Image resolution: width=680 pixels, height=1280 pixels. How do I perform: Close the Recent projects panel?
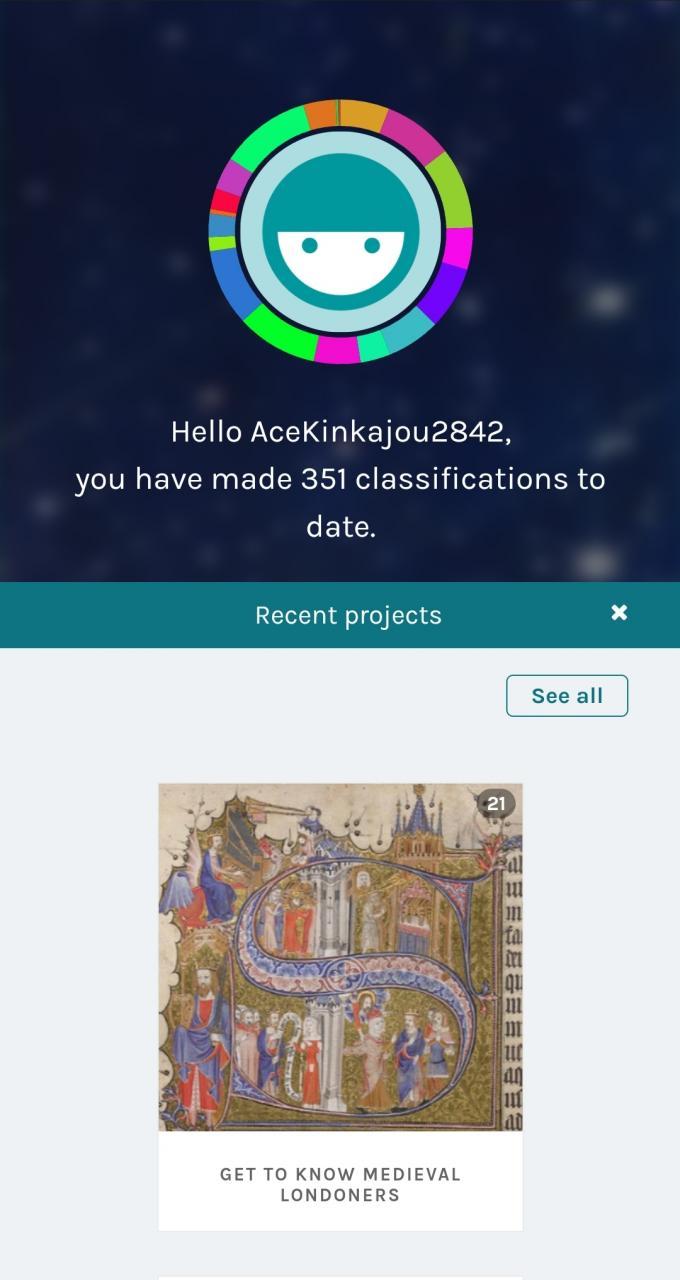[x=619, y=613]
